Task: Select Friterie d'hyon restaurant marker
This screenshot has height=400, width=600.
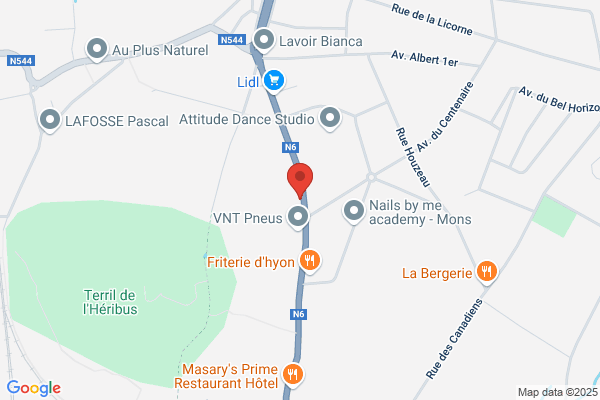Action: click(311, 262)
